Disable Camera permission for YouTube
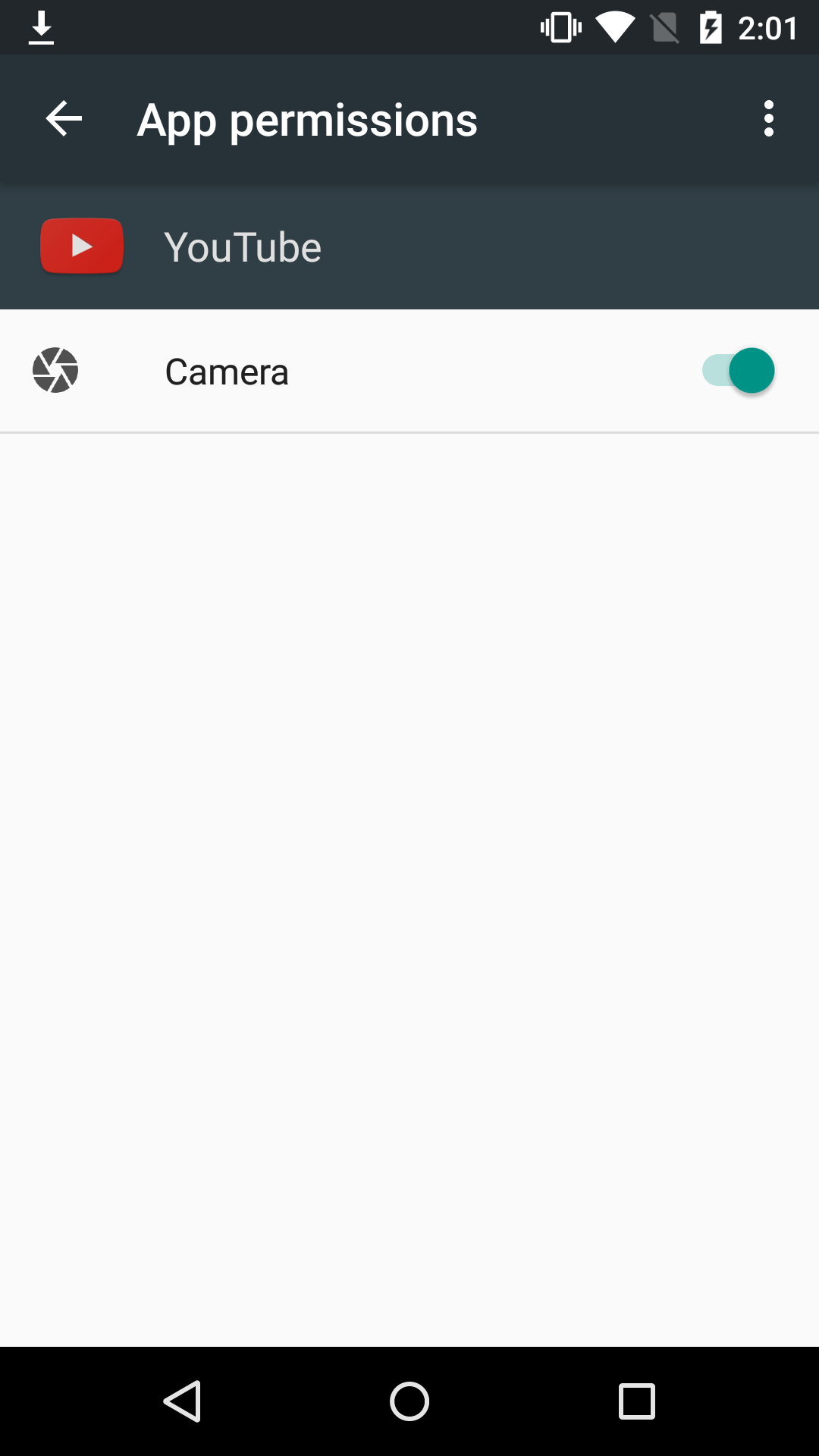 (x=738, y=371)
